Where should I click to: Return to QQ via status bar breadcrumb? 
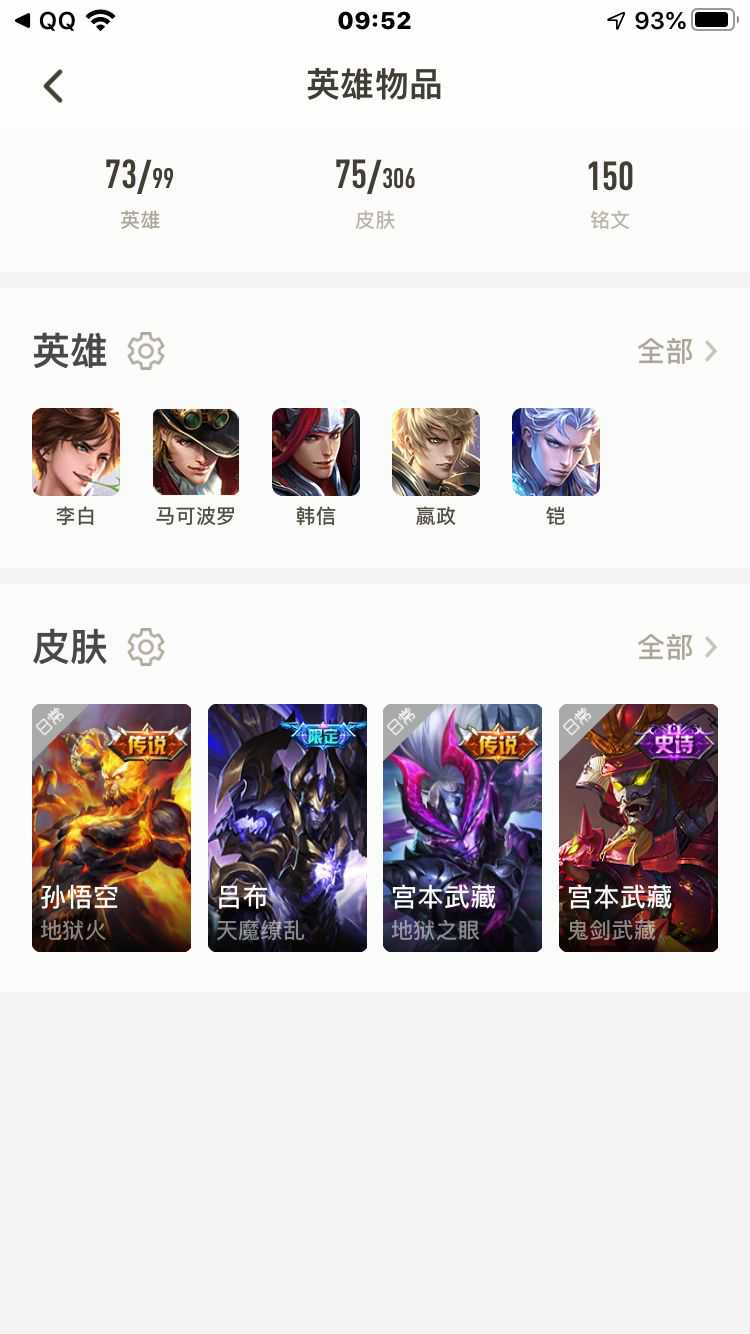coord(45,20)
